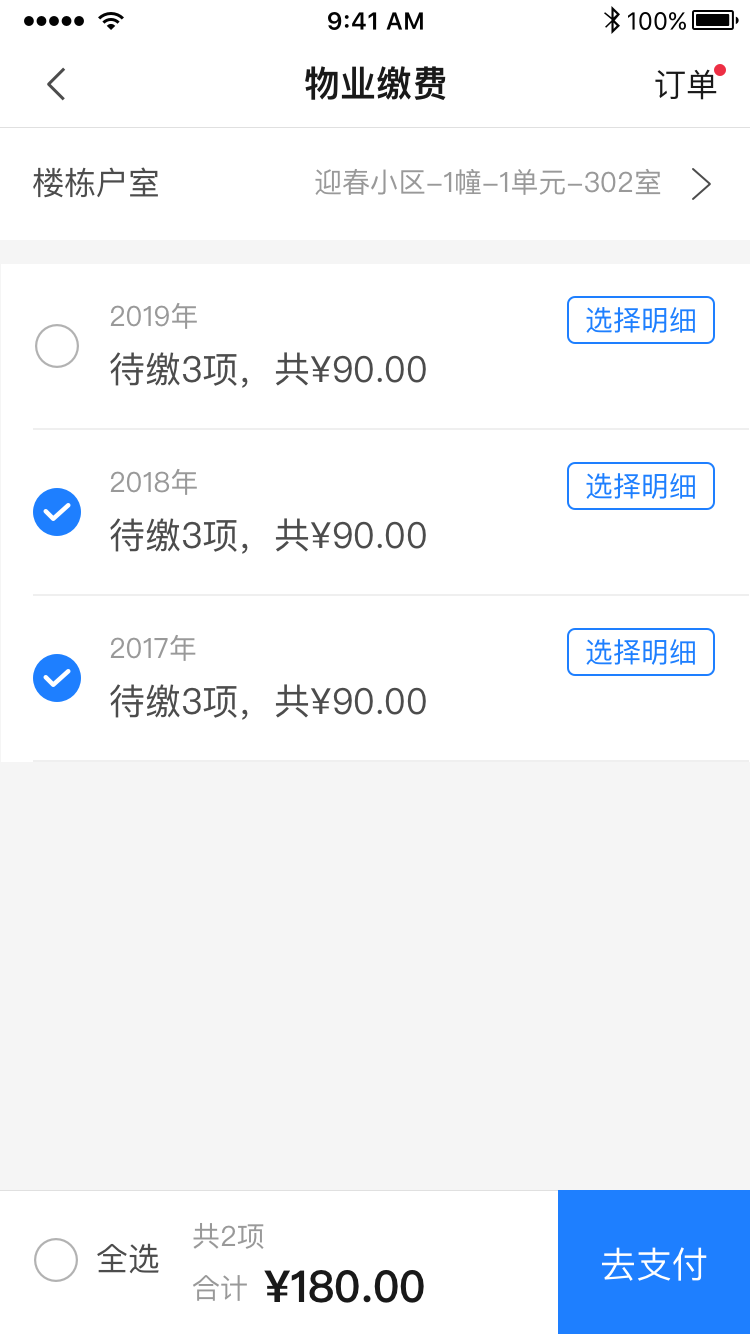Tap 选择明细 for 2017年
The height and width of the screenshot is (1334, 750).
(640, 652)
